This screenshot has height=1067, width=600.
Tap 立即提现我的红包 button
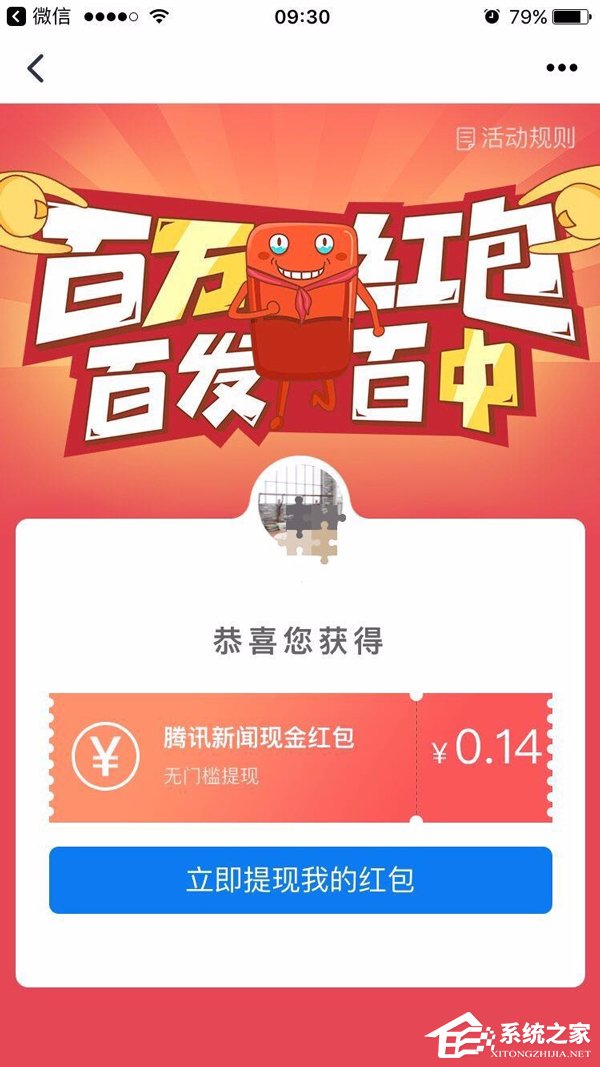(300, 880)
